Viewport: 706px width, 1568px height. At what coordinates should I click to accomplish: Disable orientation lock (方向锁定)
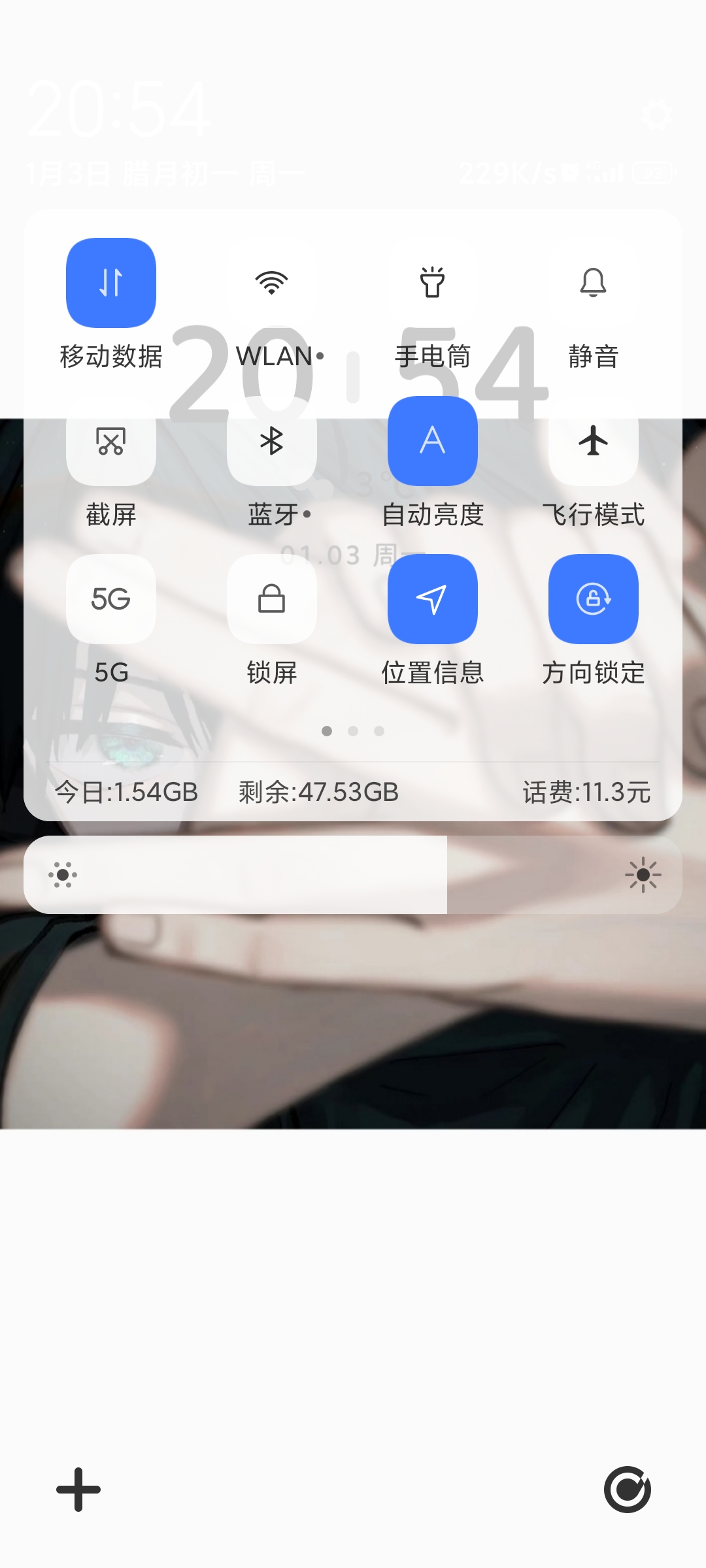[x=594, y=599]
